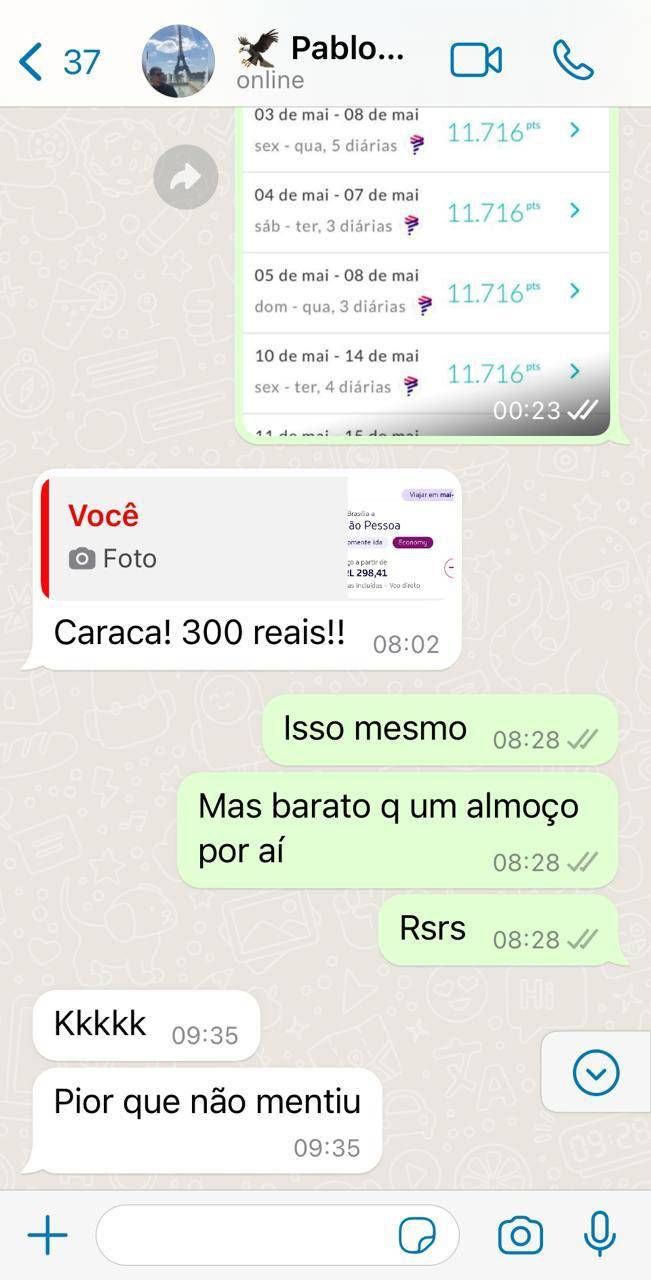The width and height of the screenshot is (651, 1280).
Task: Open Pablo's profile picture
Action: (178, 62)
